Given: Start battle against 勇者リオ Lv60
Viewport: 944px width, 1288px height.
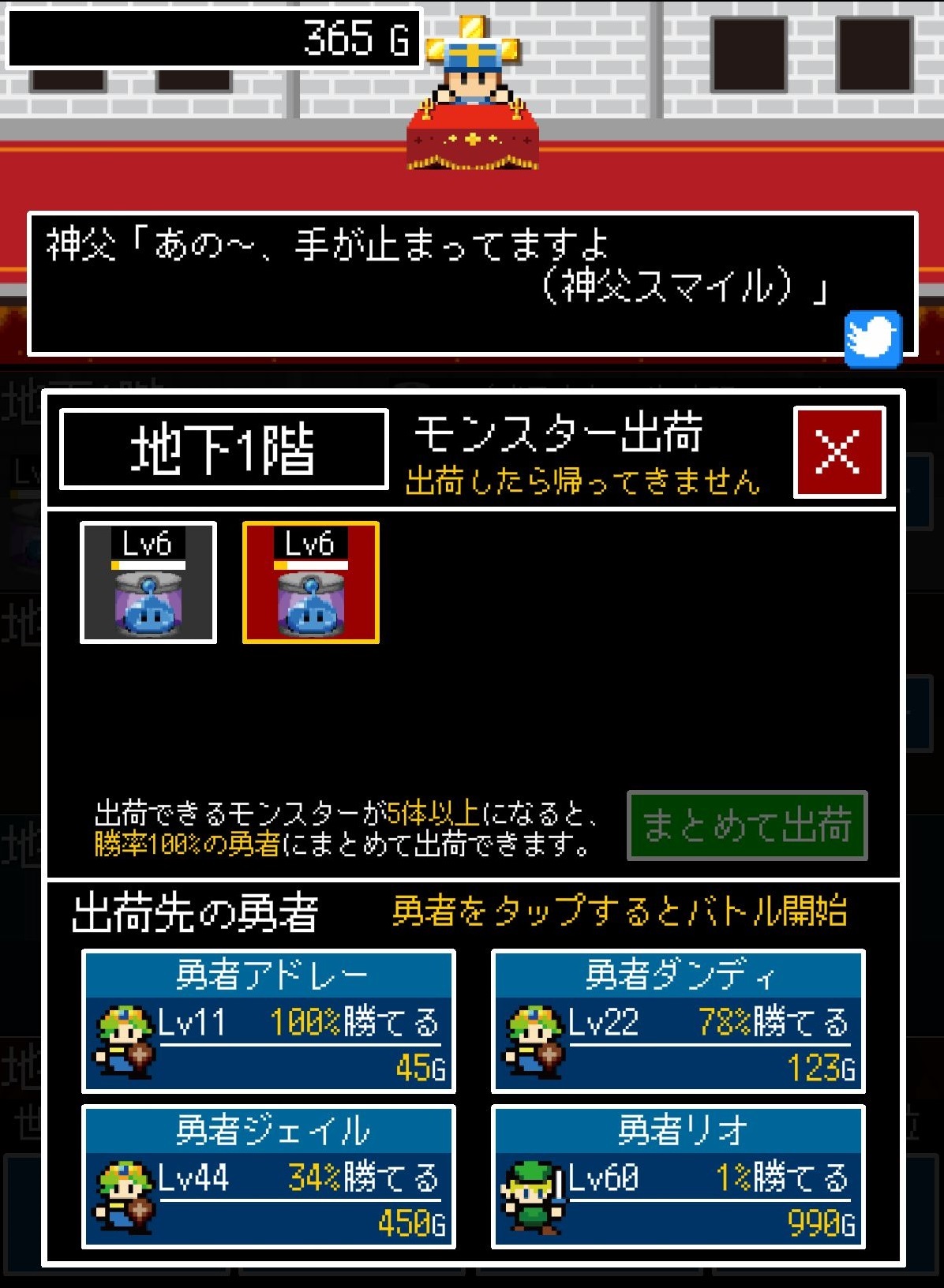Looking at the screenshot, I should pyautogui.click(x=678, y=1176).
